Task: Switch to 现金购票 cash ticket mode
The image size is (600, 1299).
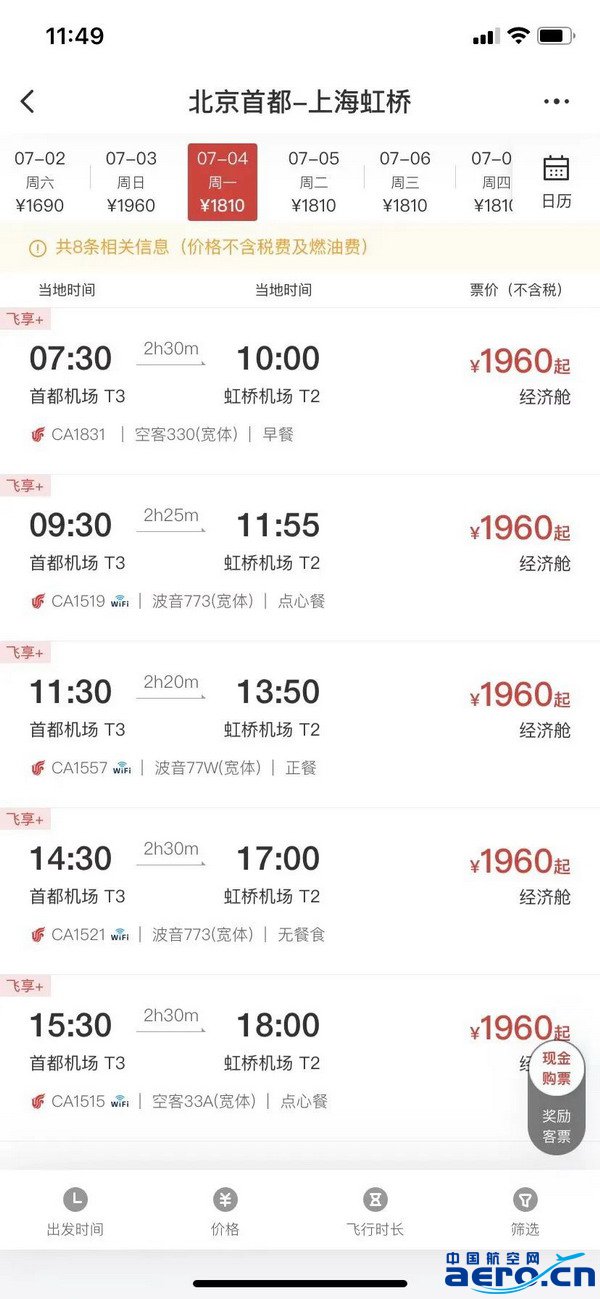Action: tap(557, 1068)
